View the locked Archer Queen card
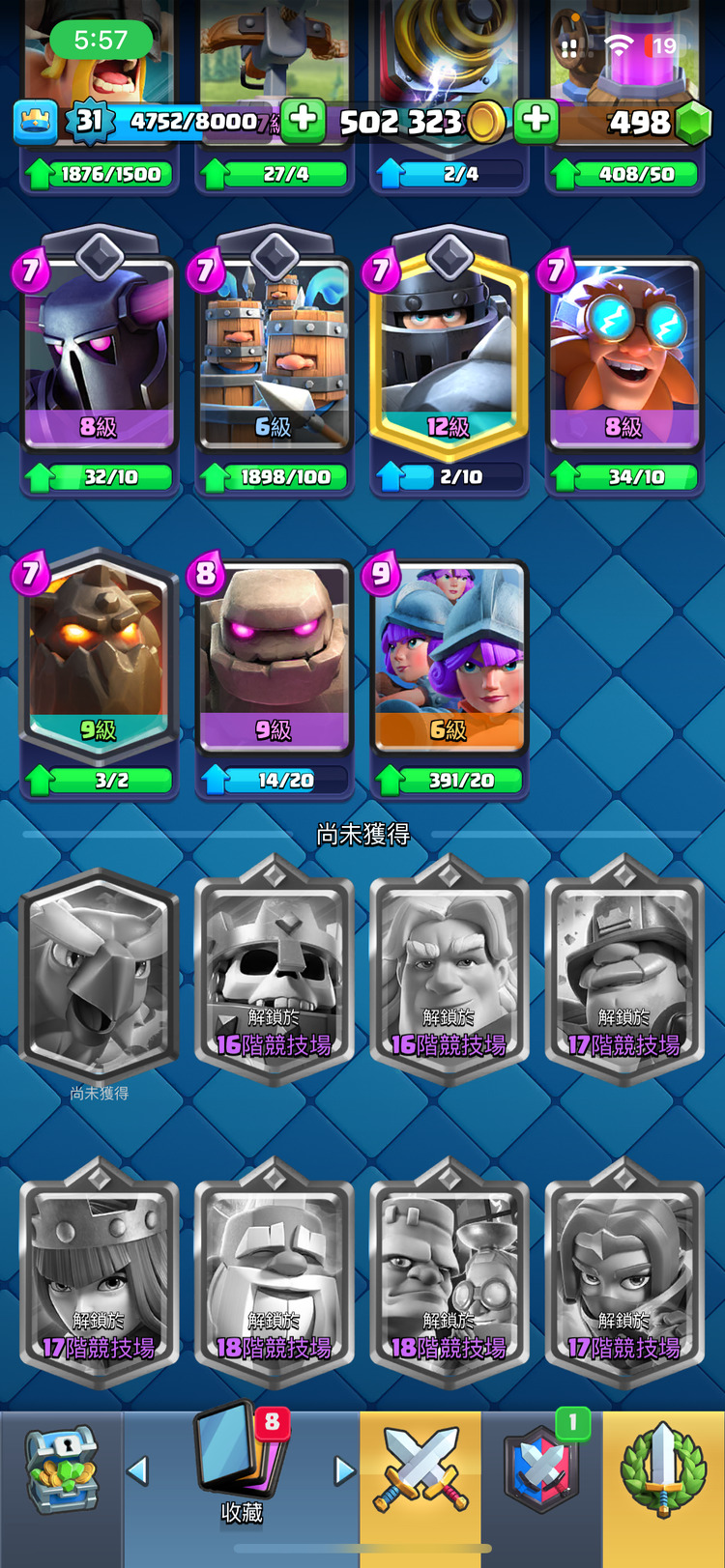 point(99,1275)
